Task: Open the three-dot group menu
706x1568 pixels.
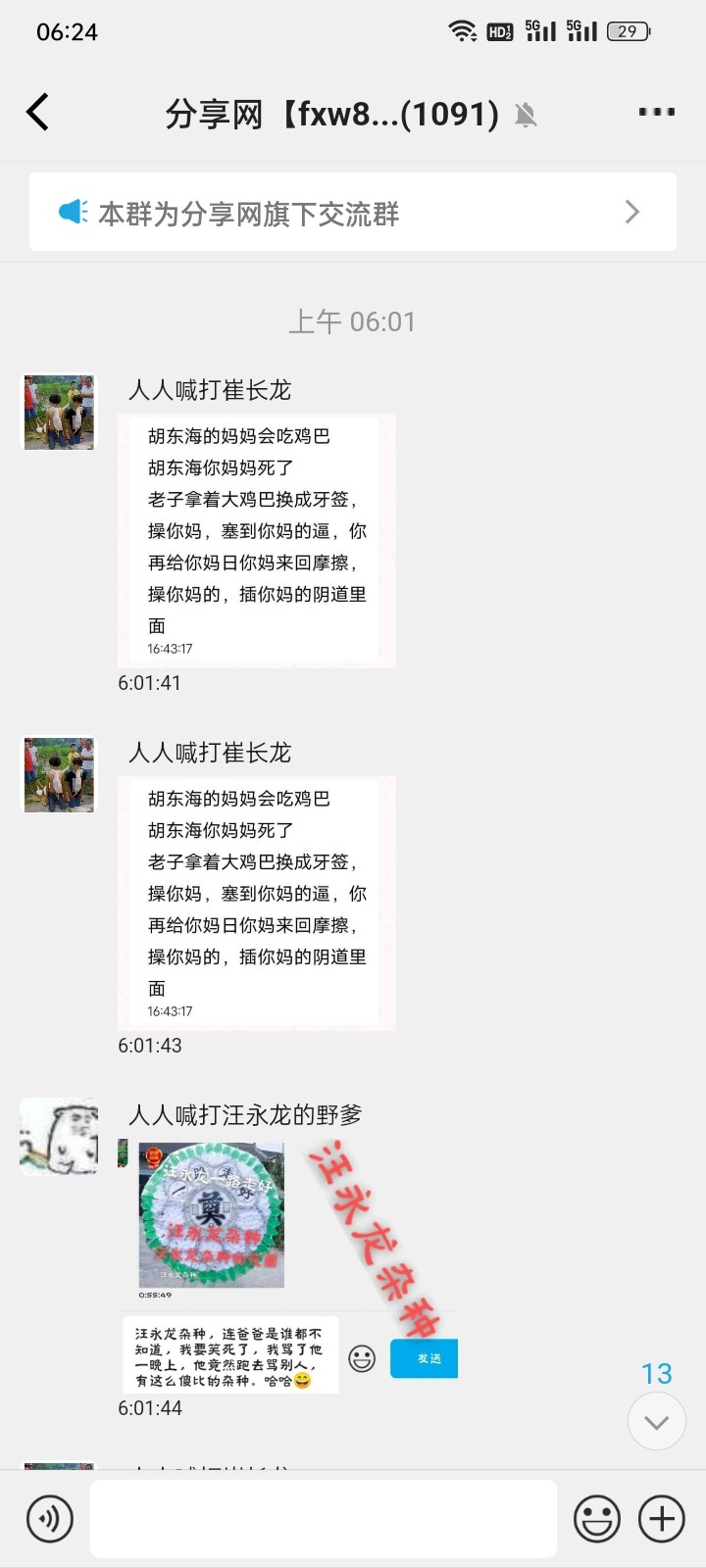Action: pos(656,113)
